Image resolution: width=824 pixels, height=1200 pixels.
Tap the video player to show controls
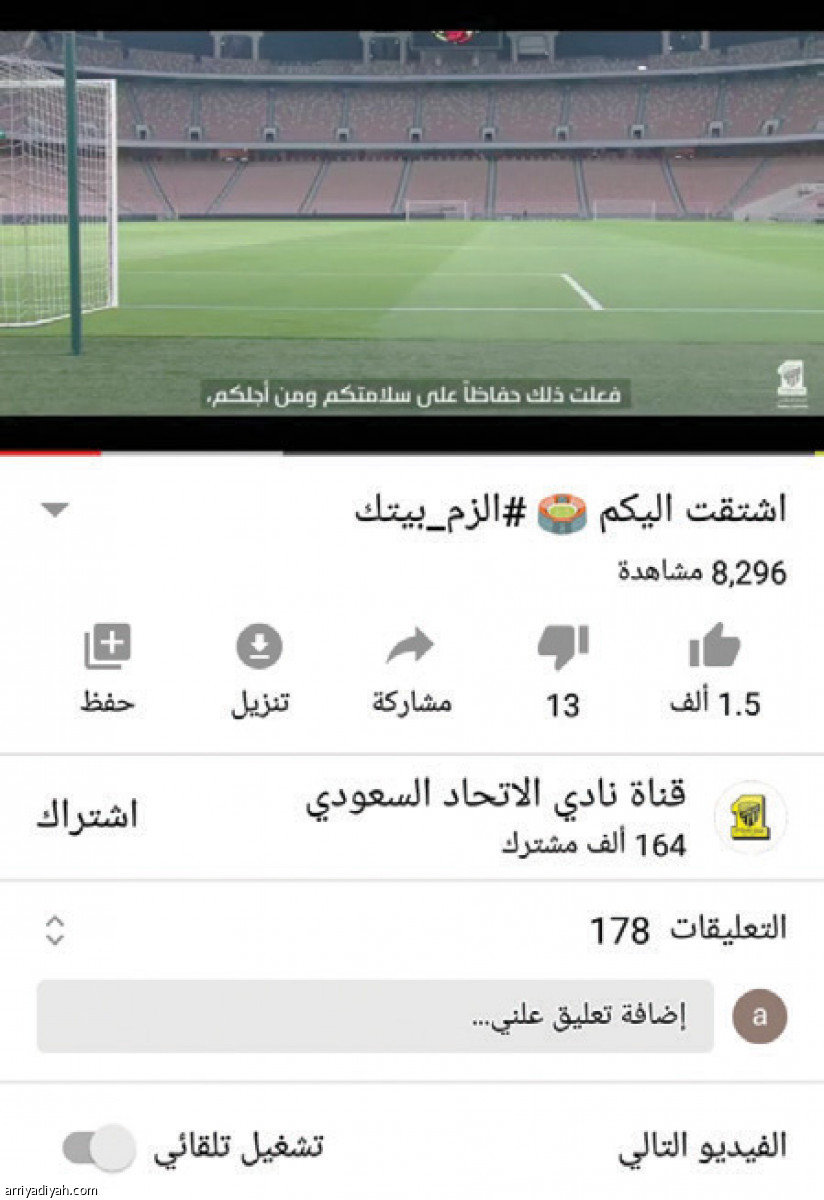click(412, 230)
